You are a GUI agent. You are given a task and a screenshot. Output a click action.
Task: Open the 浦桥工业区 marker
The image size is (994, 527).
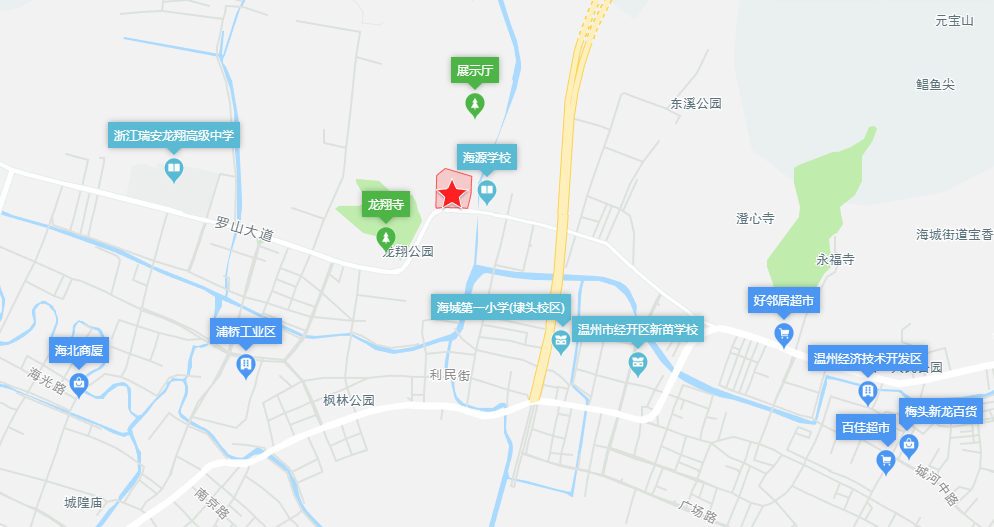click(246, 366)
